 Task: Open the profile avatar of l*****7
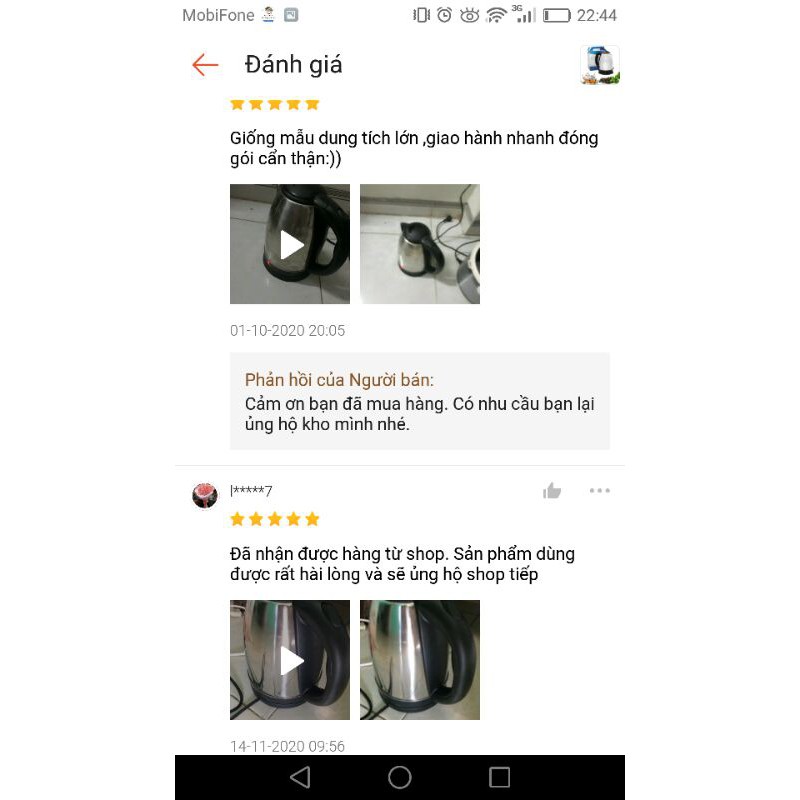pos(205,495)
